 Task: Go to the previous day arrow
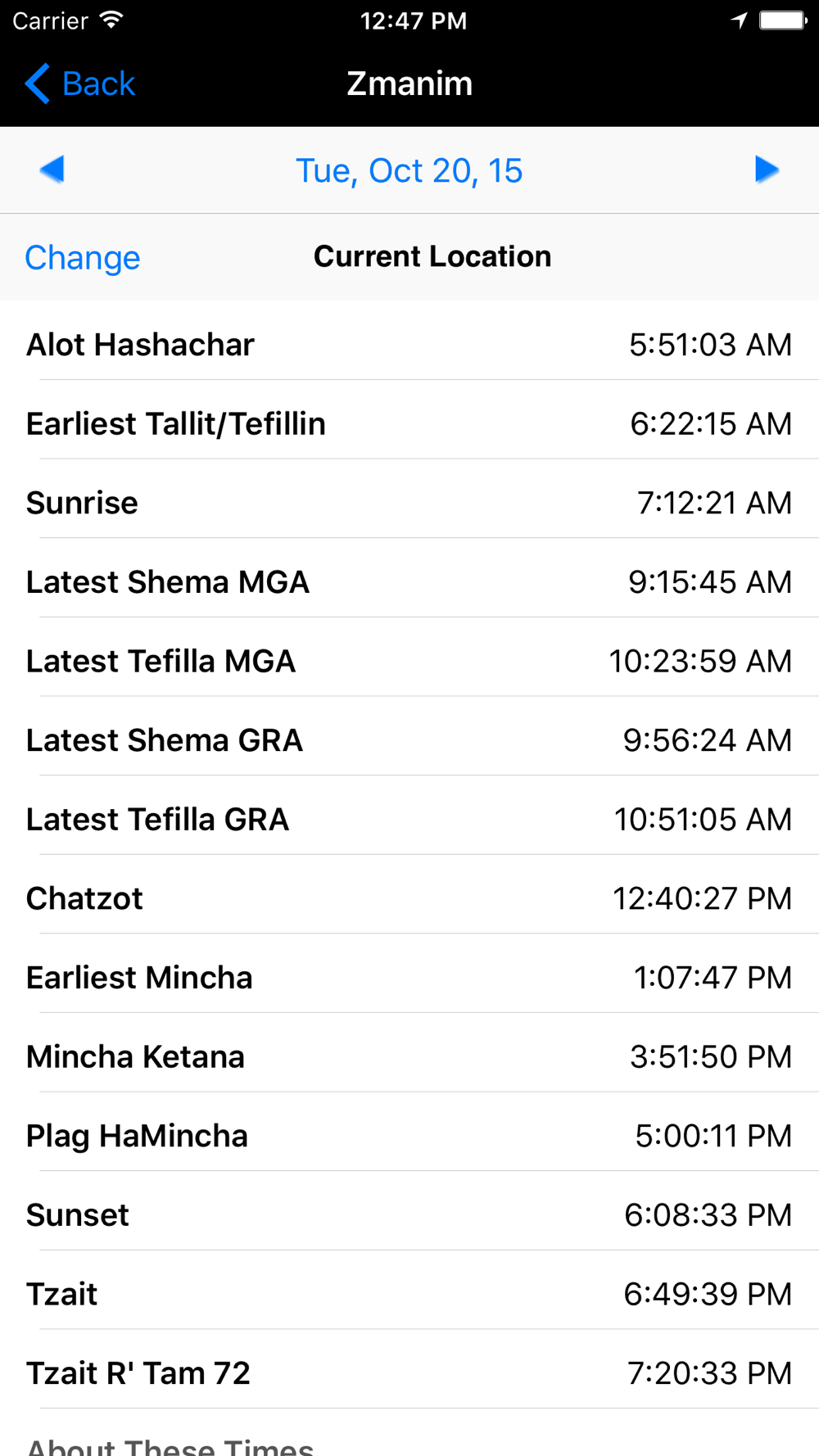coord(52,170)
